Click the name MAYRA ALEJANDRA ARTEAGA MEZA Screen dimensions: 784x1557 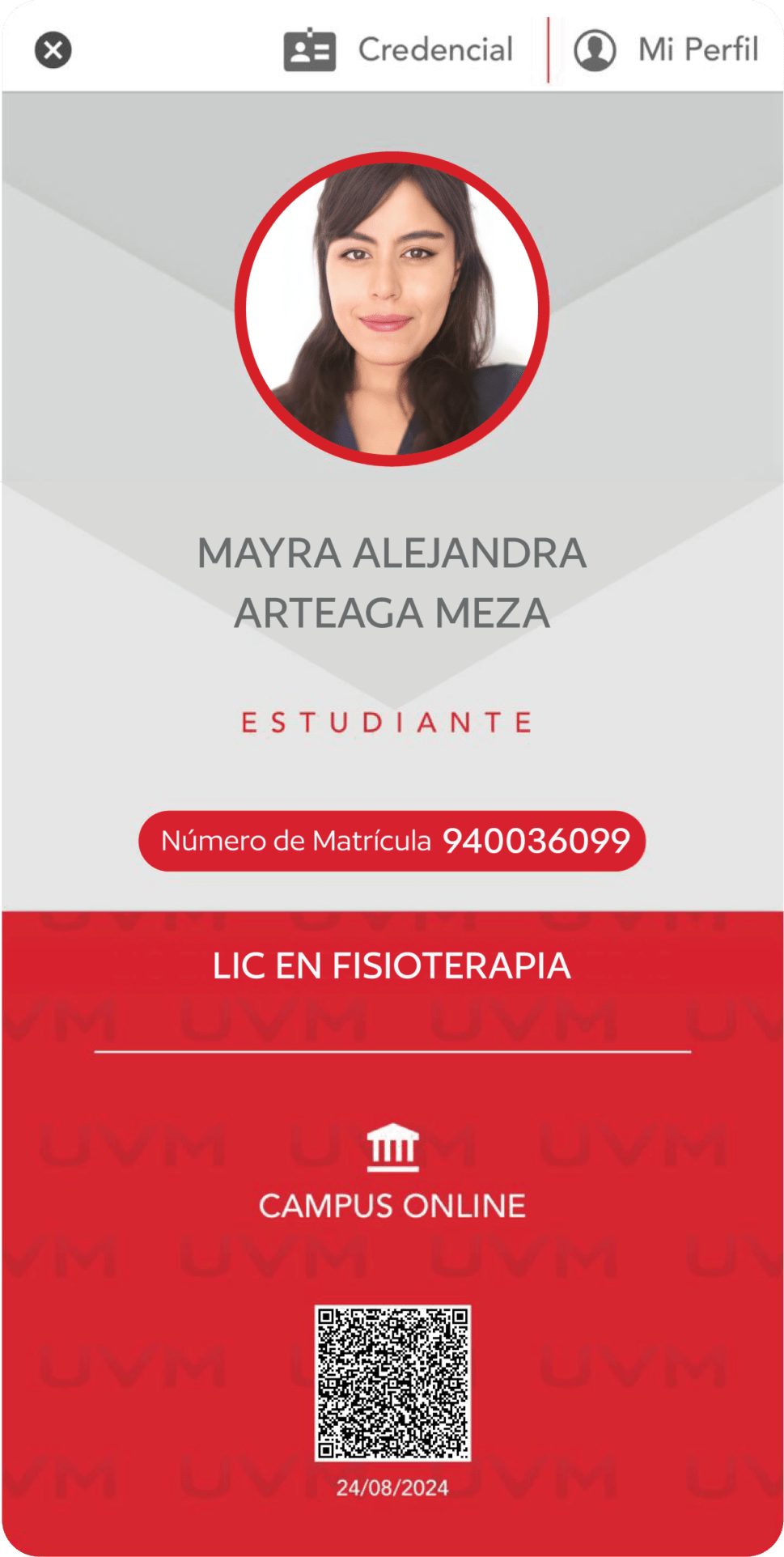pyautogui.click(x=392, y=584)
